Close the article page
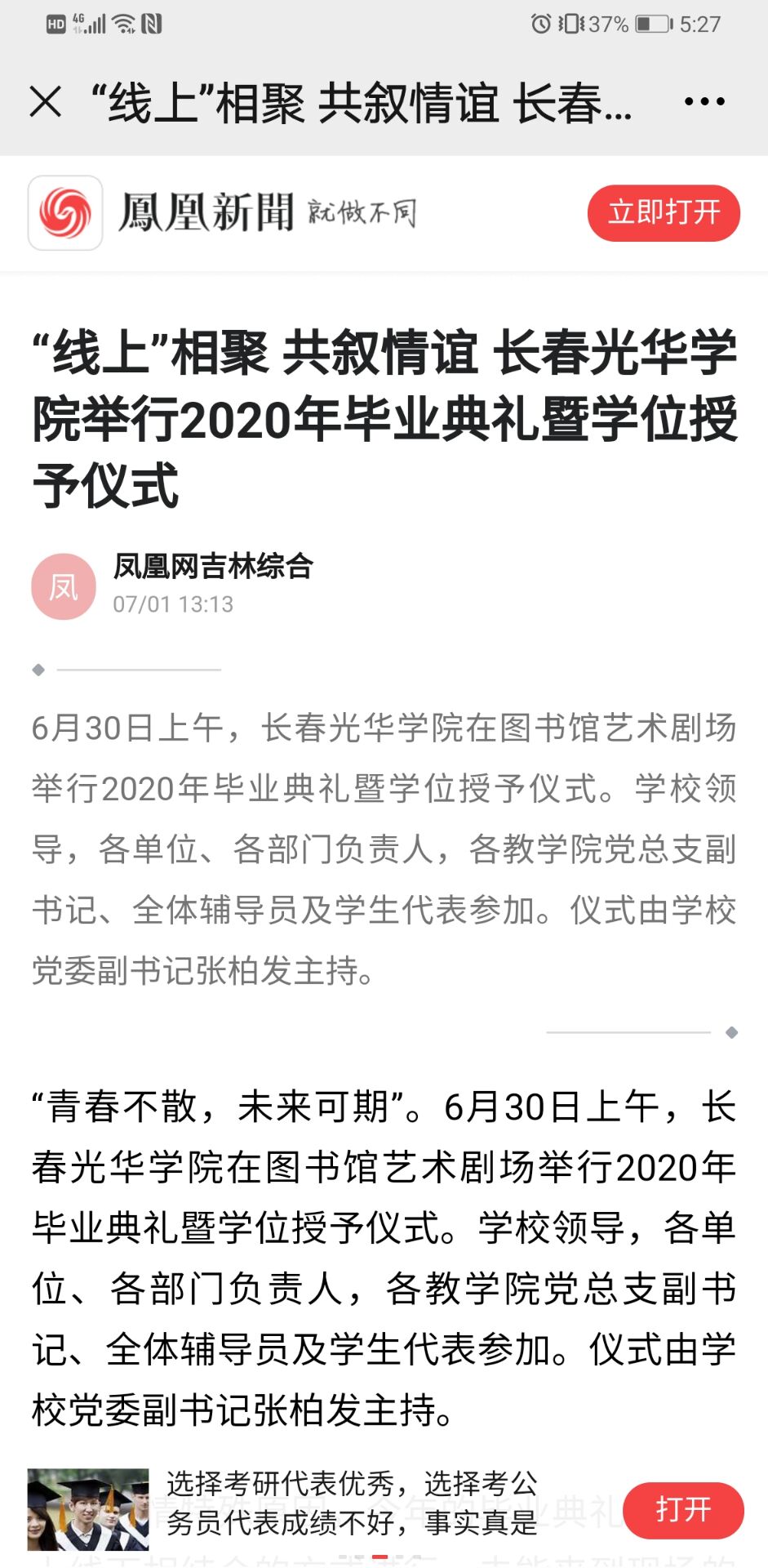The image size is (768, 1568). pos(46,102)
